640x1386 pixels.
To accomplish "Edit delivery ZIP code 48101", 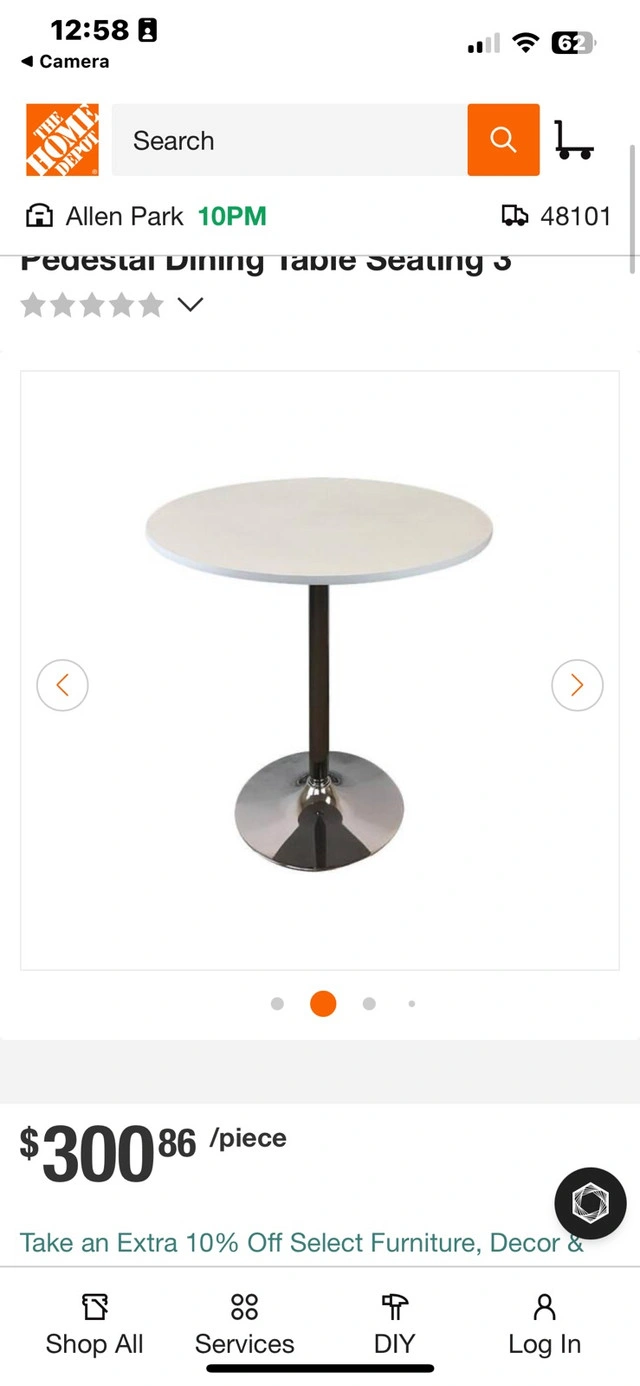I will point(556,216).
